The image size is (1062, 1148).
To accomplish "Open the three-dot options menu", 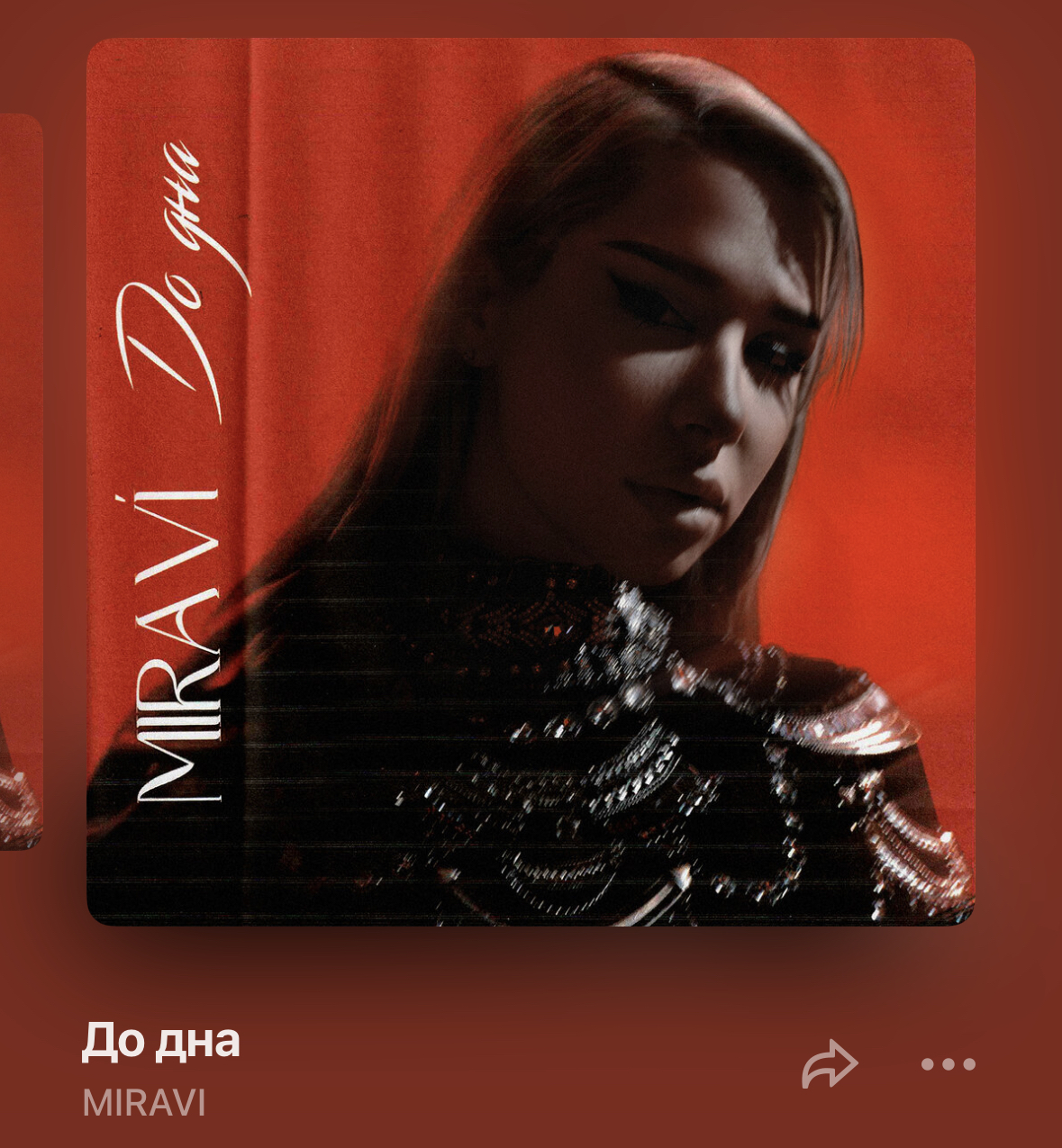I will click(x=948, y=1064).
